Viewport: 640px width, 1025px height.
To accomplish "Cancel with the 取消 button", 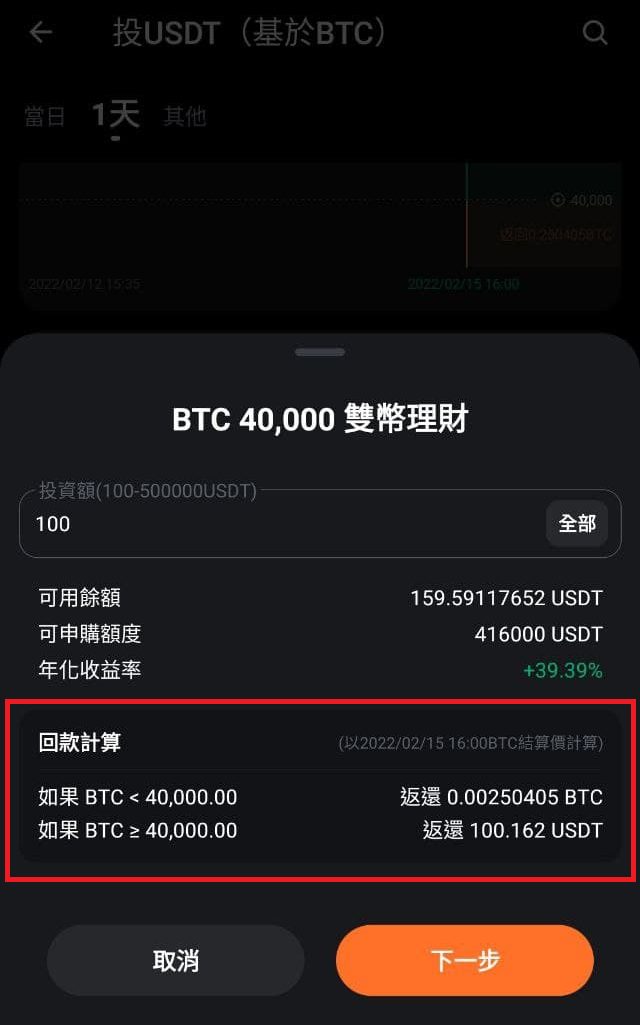I will 176,960.
